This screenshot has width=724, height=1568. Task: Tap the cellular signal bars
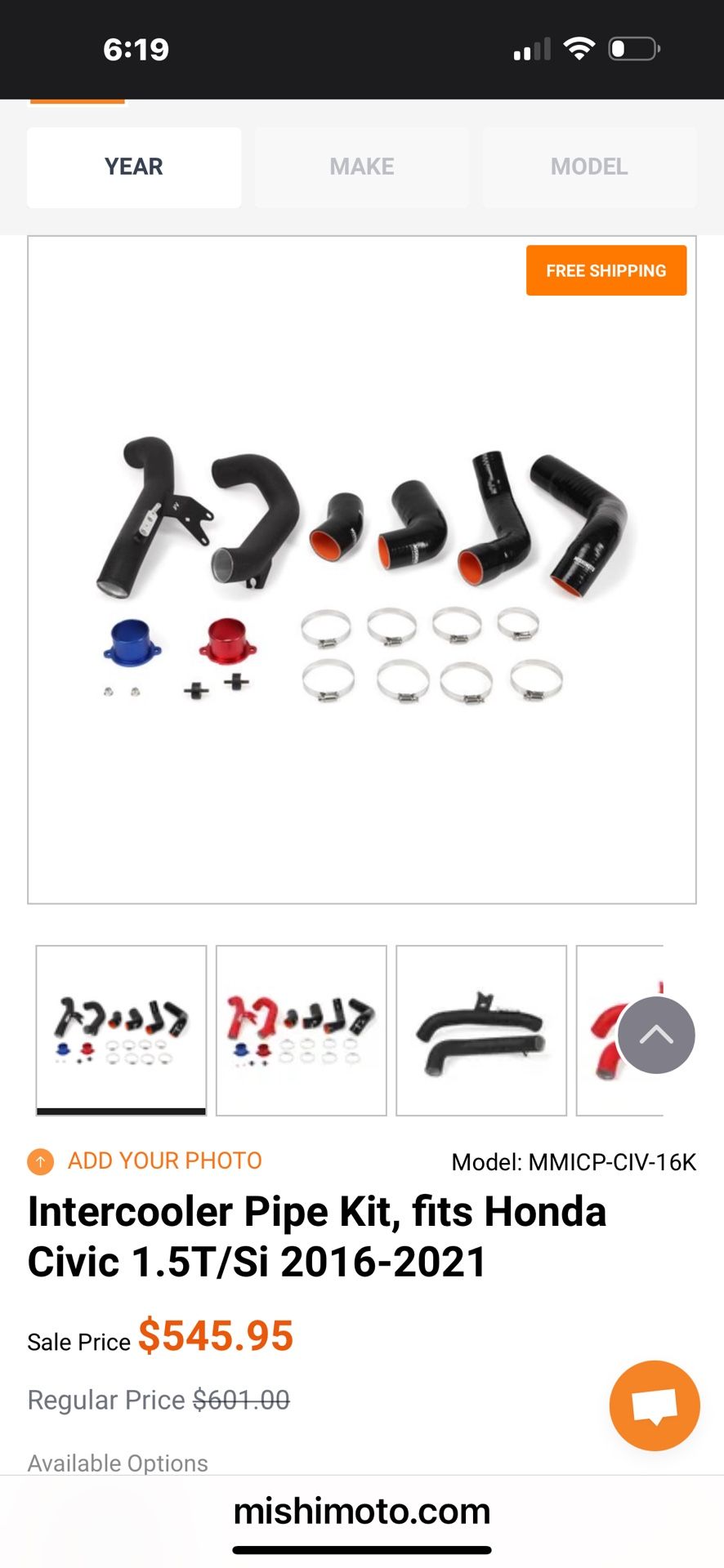point(531,49)
